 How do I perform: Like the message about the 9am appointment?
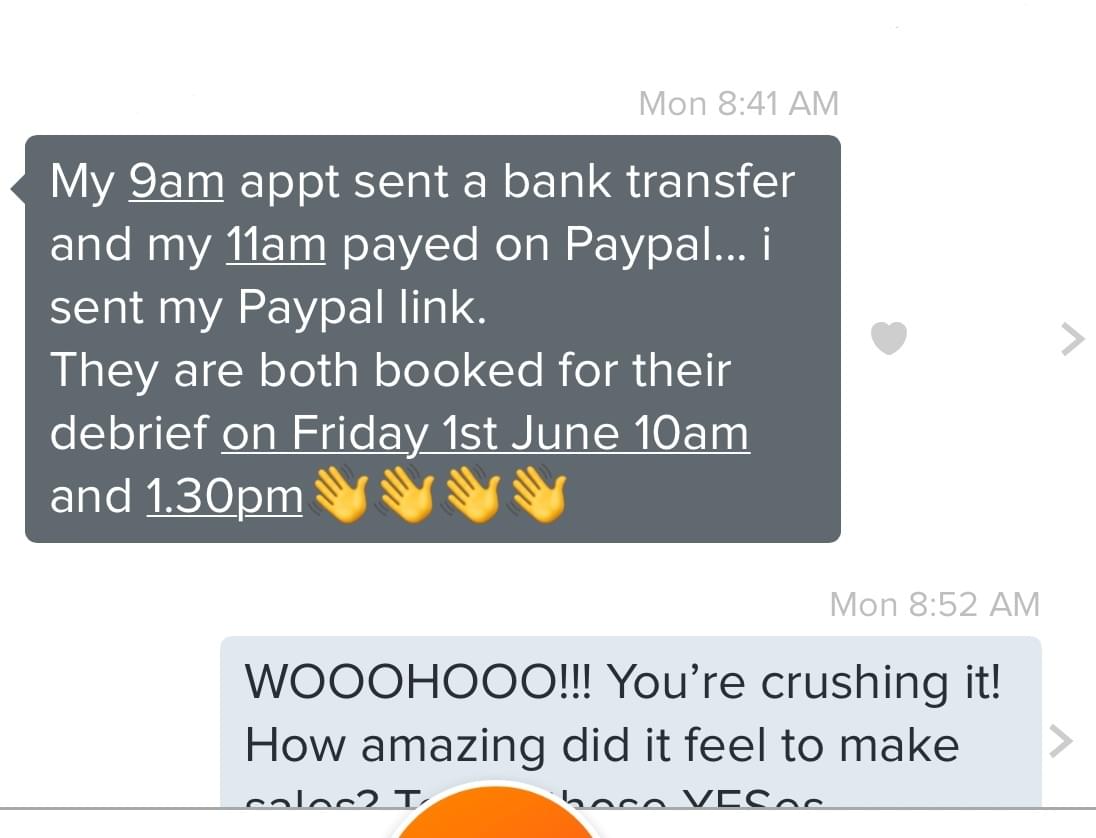889,339
